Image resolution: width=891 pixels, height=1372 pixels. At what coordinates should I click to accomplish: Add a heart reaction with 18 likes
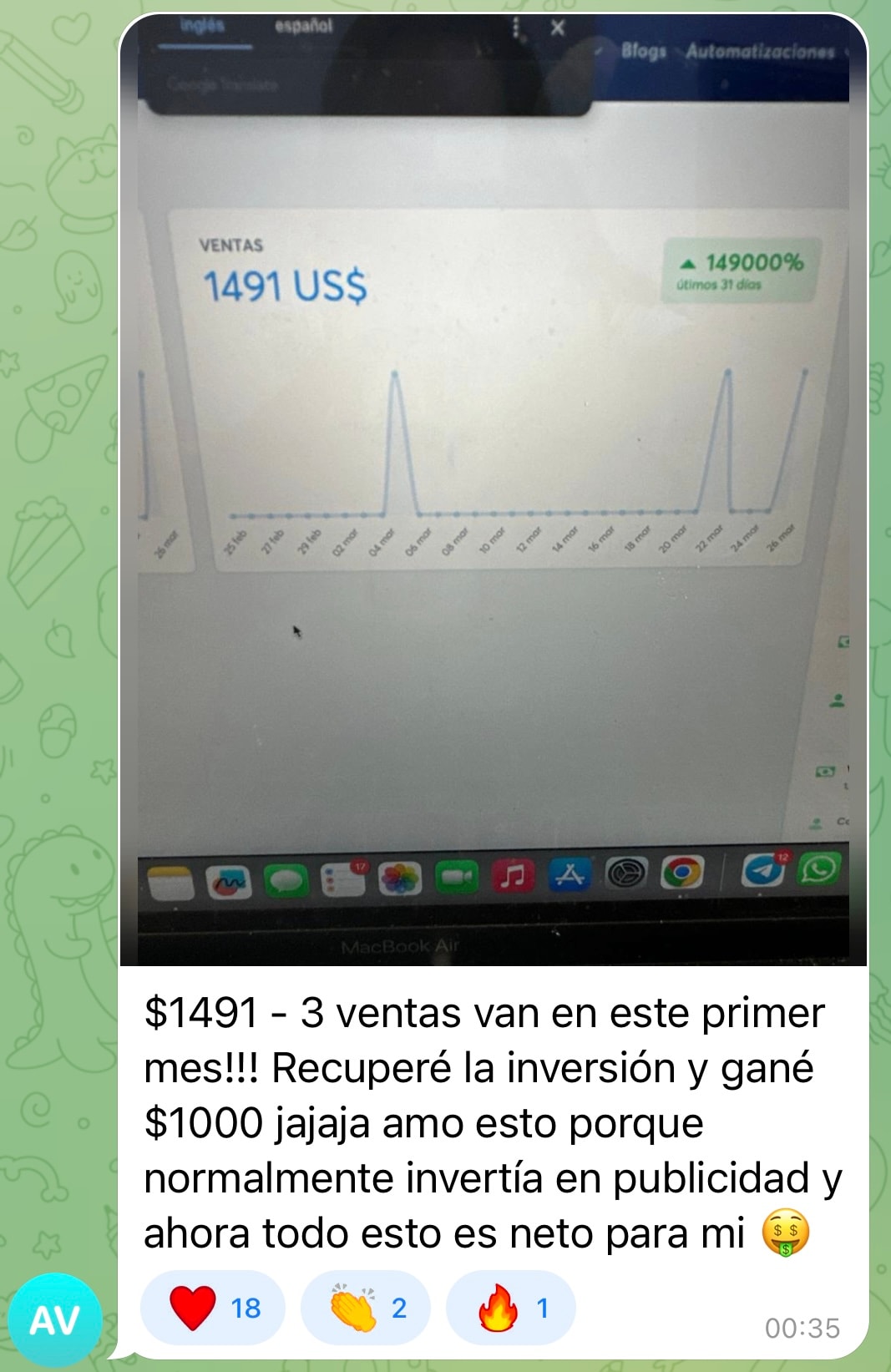pos(213,1308)
